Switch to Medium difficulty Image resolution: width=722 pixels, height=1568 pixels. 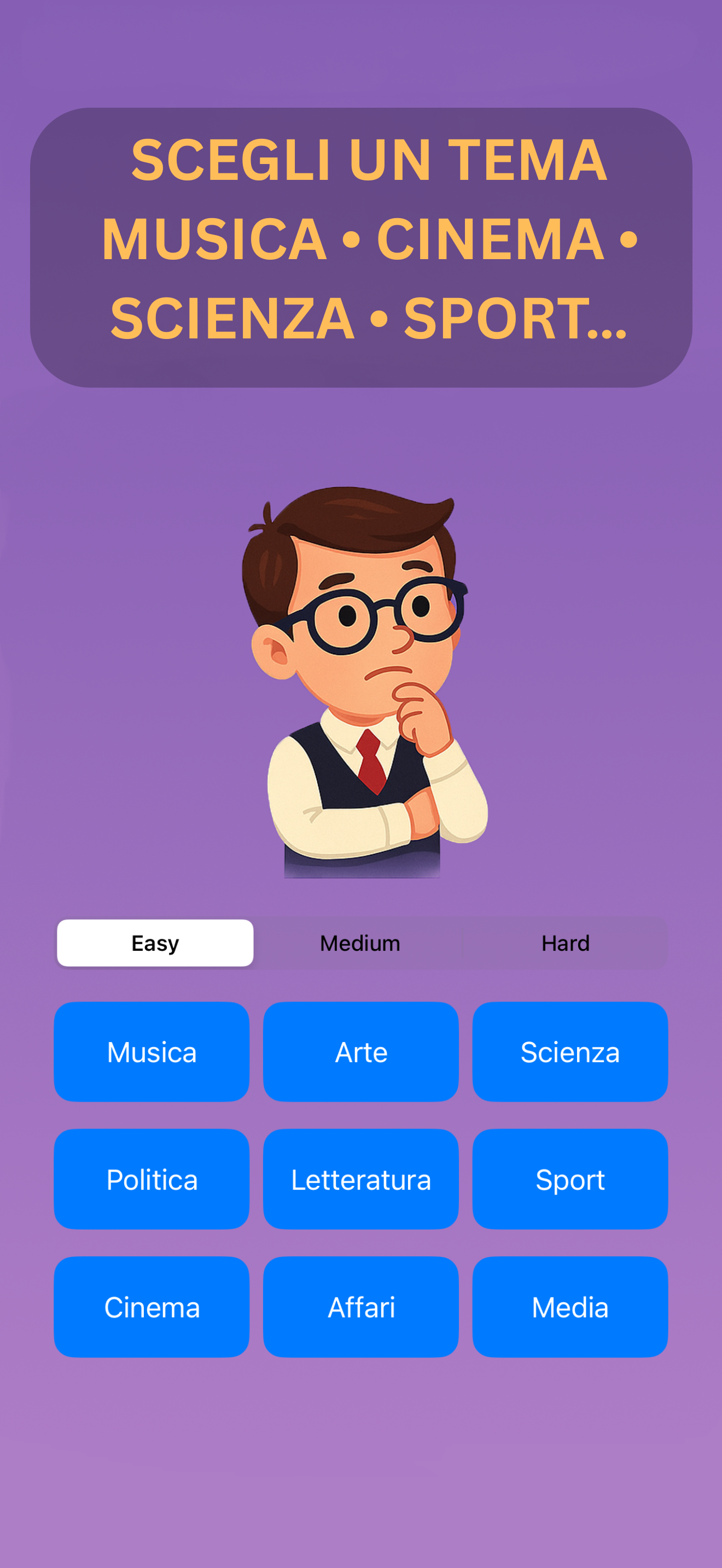(360, 943)
